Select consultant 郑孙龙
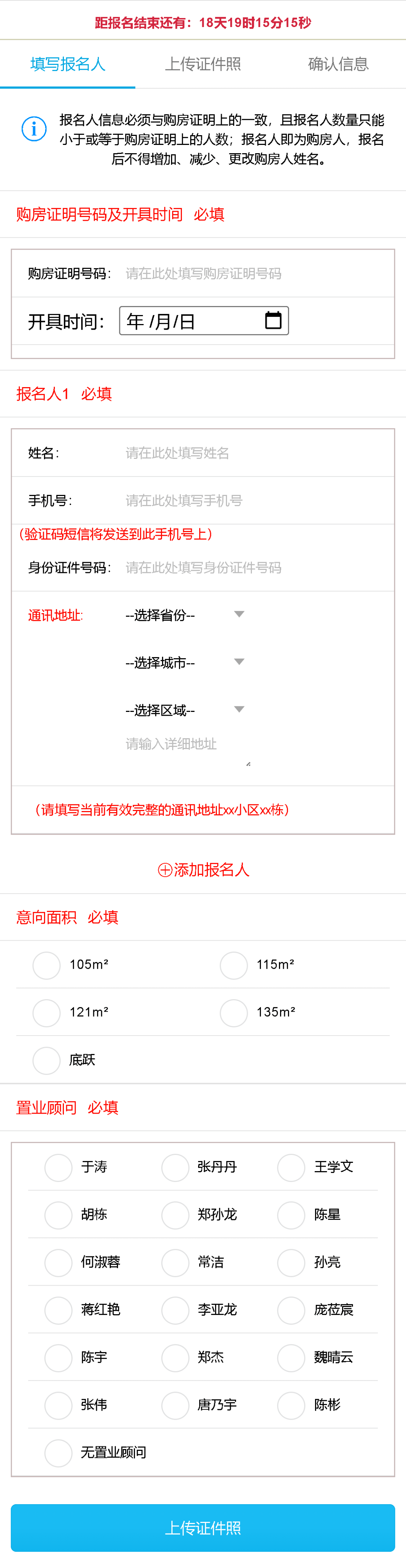The width and height of the screenshot is (406, 1568). coord(176,1214)
